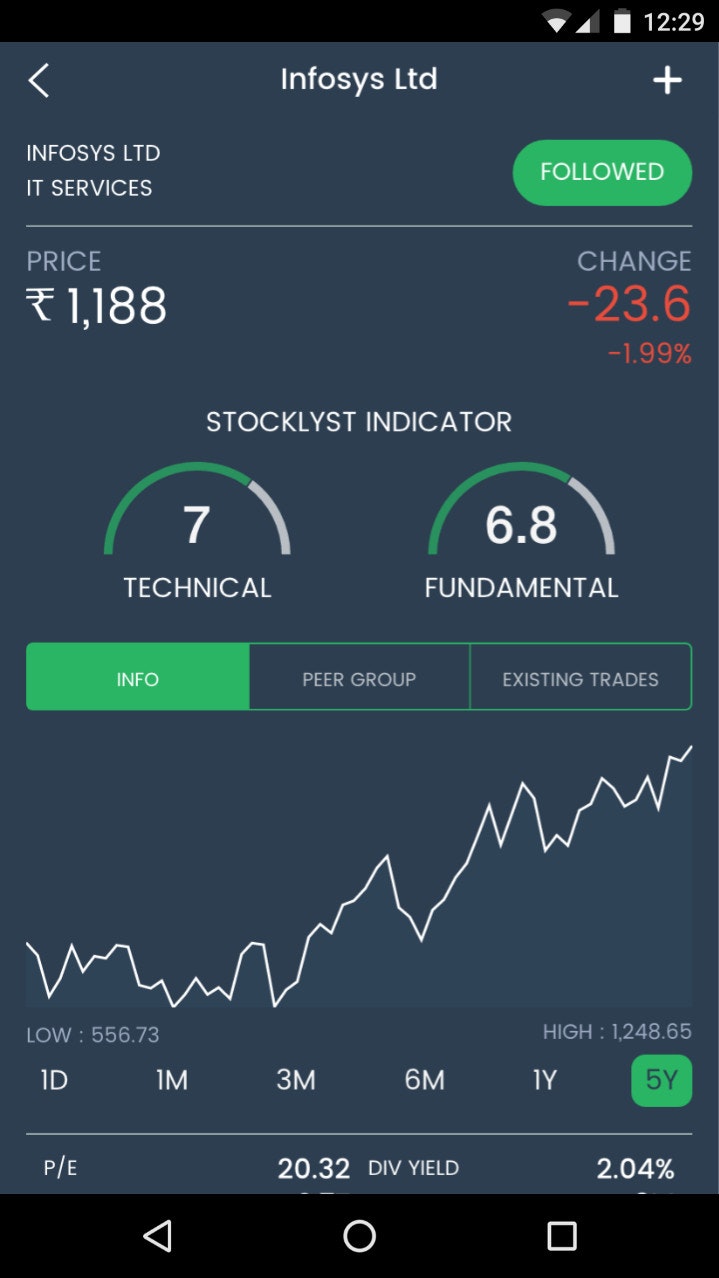Open the system recent apps button
The image size is (719, 1278).
(561, 1236)
